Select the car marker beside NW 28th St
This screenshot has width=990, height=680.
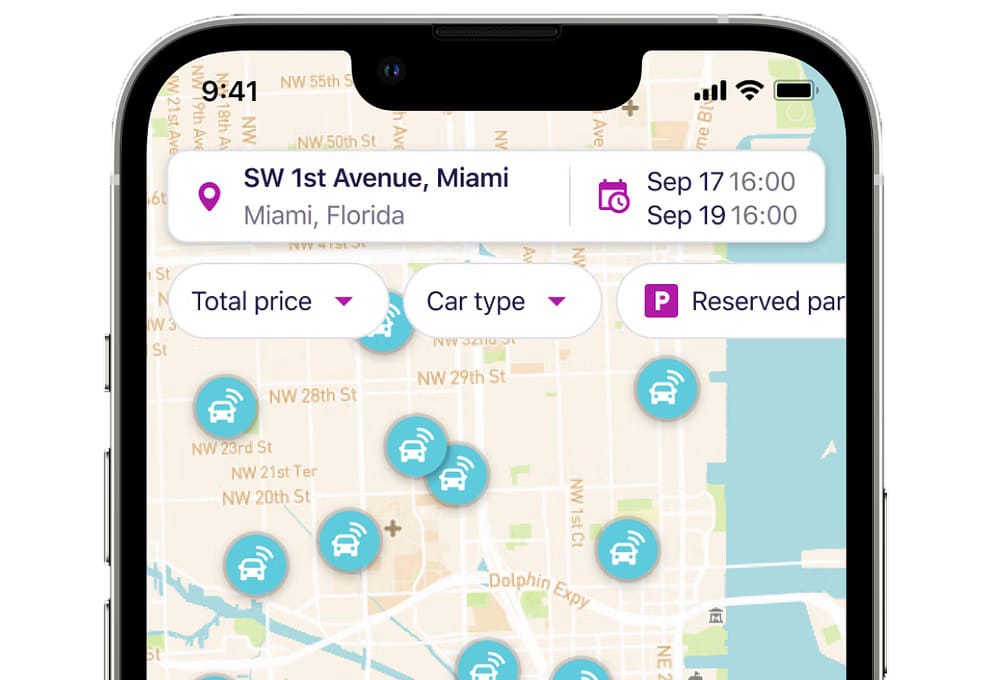pos(225,407)
